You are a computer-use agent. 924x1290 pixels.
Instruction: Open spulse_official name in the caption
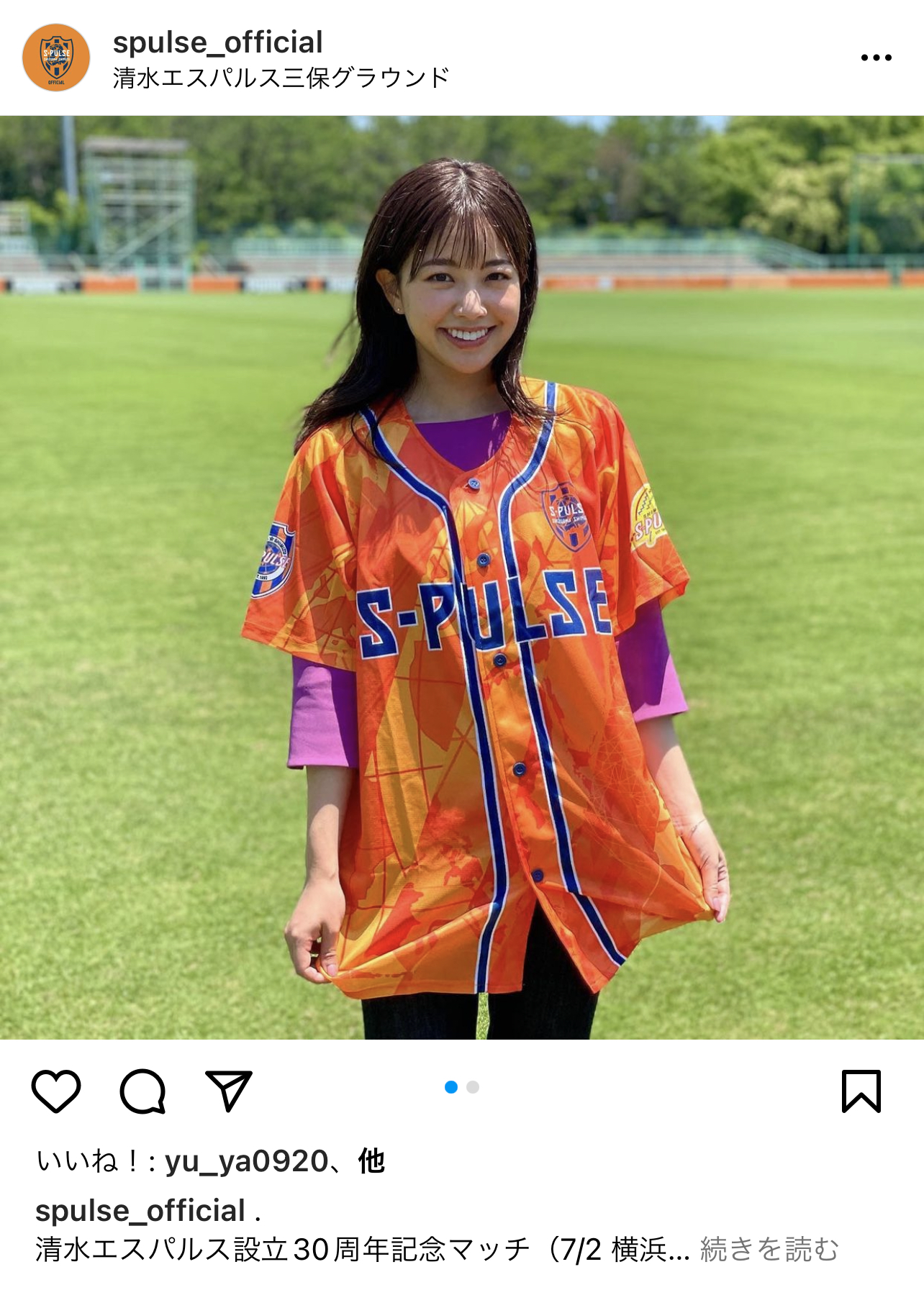coord(140,1211)
